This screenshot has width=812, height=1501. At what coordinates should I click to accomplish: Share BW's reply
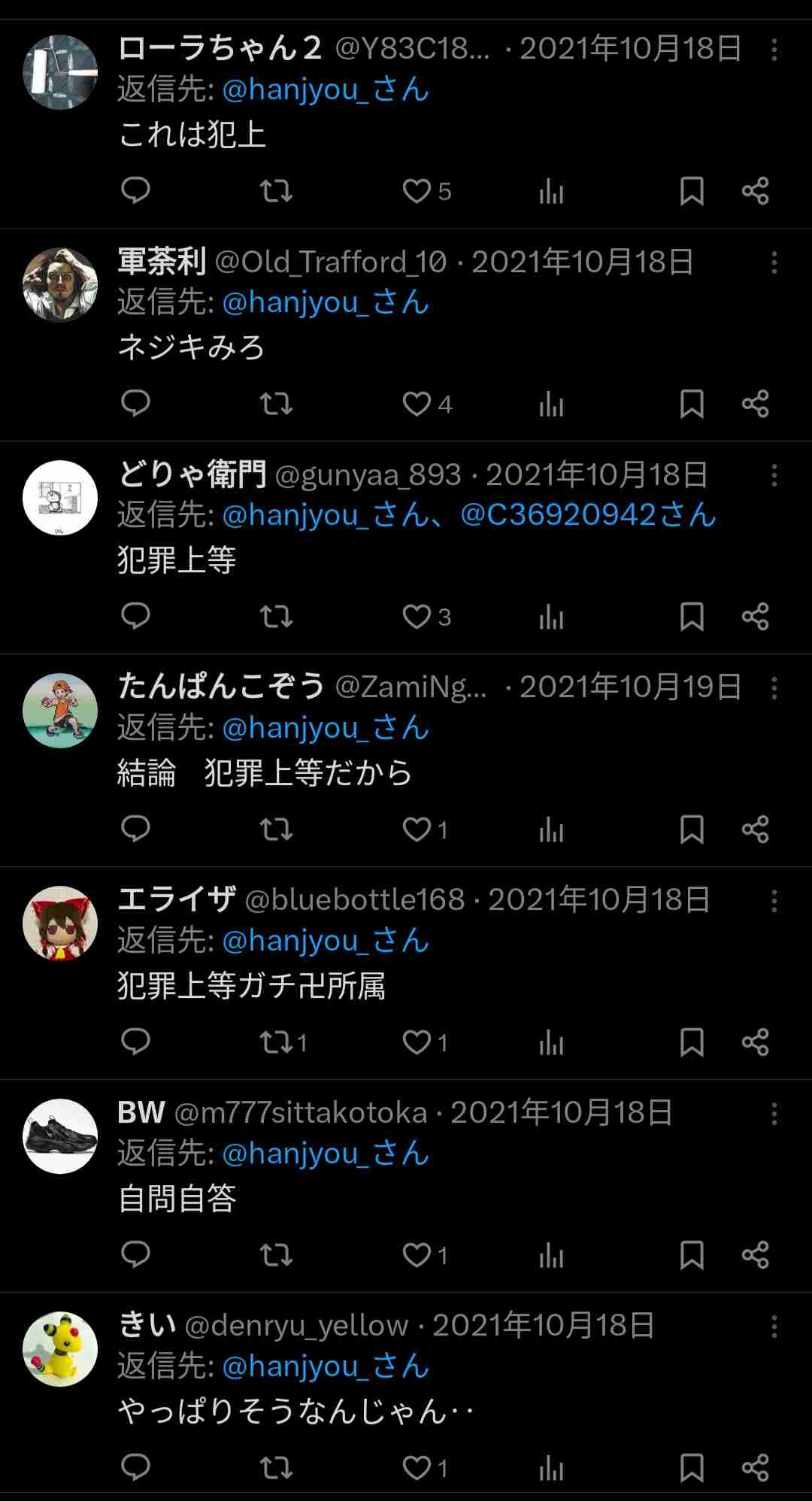pyautogui.click(x=755, y=1255)
